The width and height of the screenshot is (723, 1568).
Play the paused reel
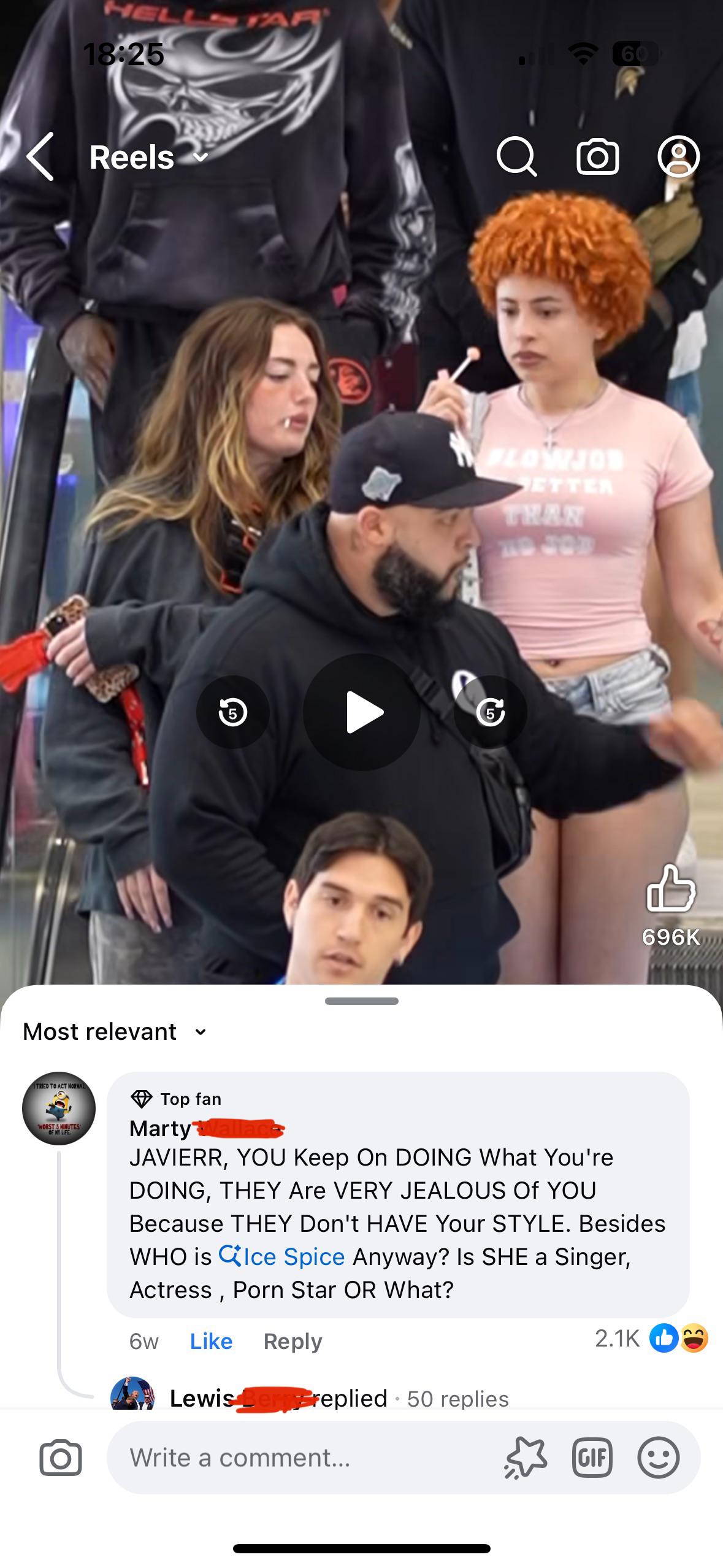point(362,712)
